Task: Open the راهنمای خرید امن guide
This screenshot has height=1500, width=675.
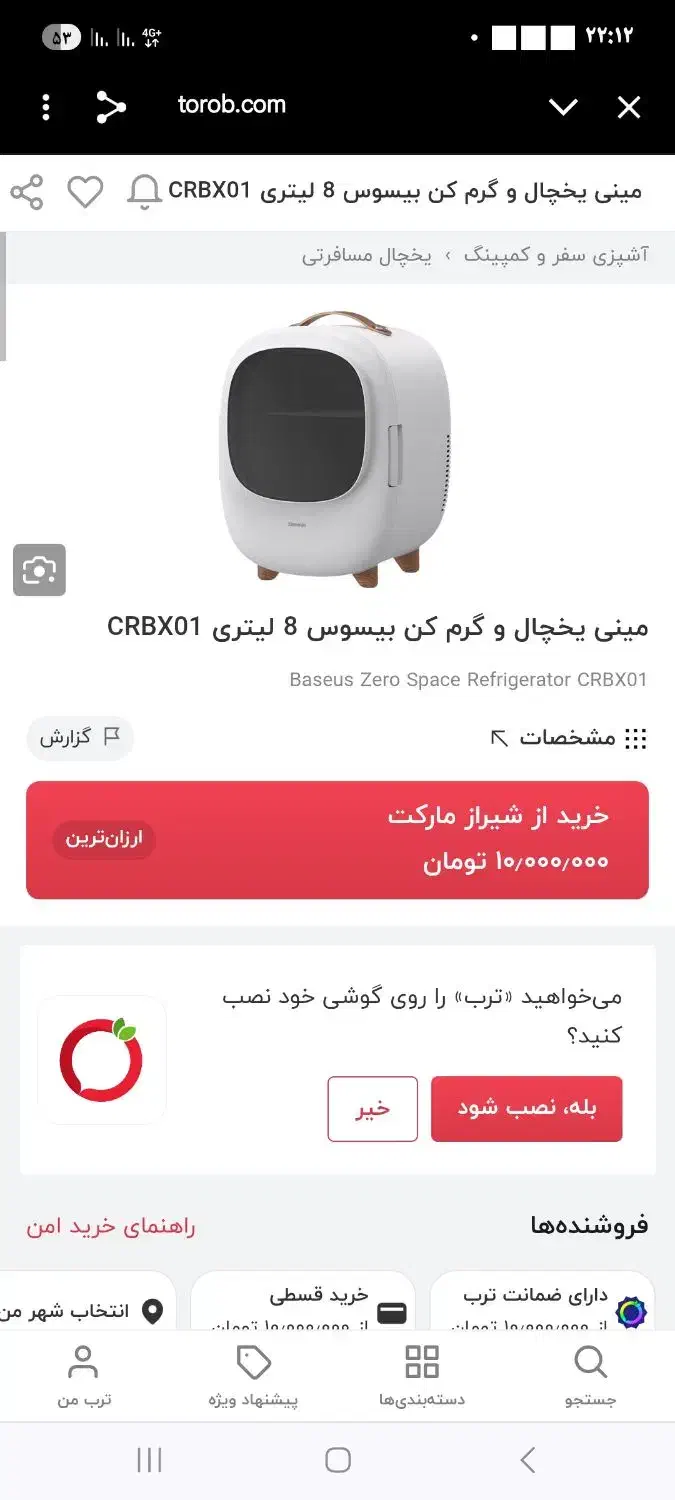Action: coord(111,1226)
